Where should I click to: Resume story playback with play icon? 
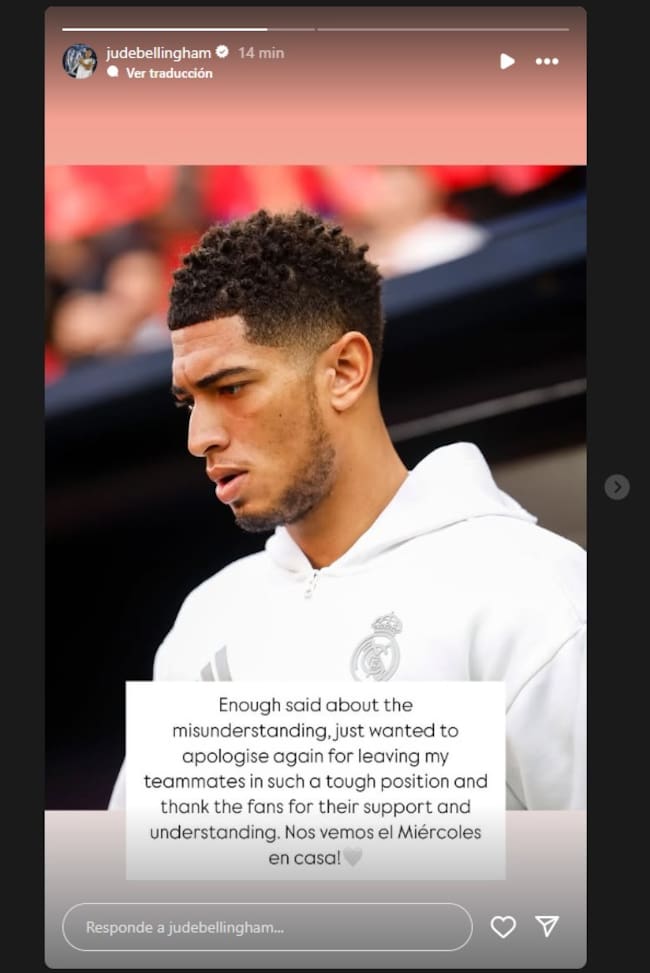click(507, 61)
